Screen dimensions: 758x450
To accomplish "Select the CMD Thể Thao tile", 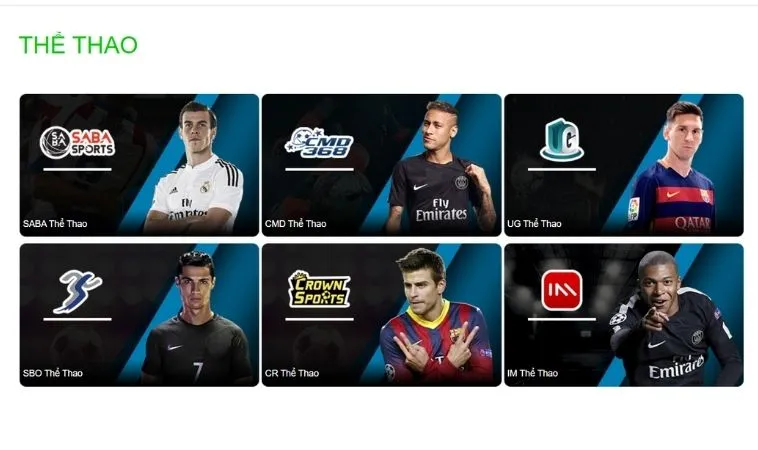I will [x=381, y=165].
